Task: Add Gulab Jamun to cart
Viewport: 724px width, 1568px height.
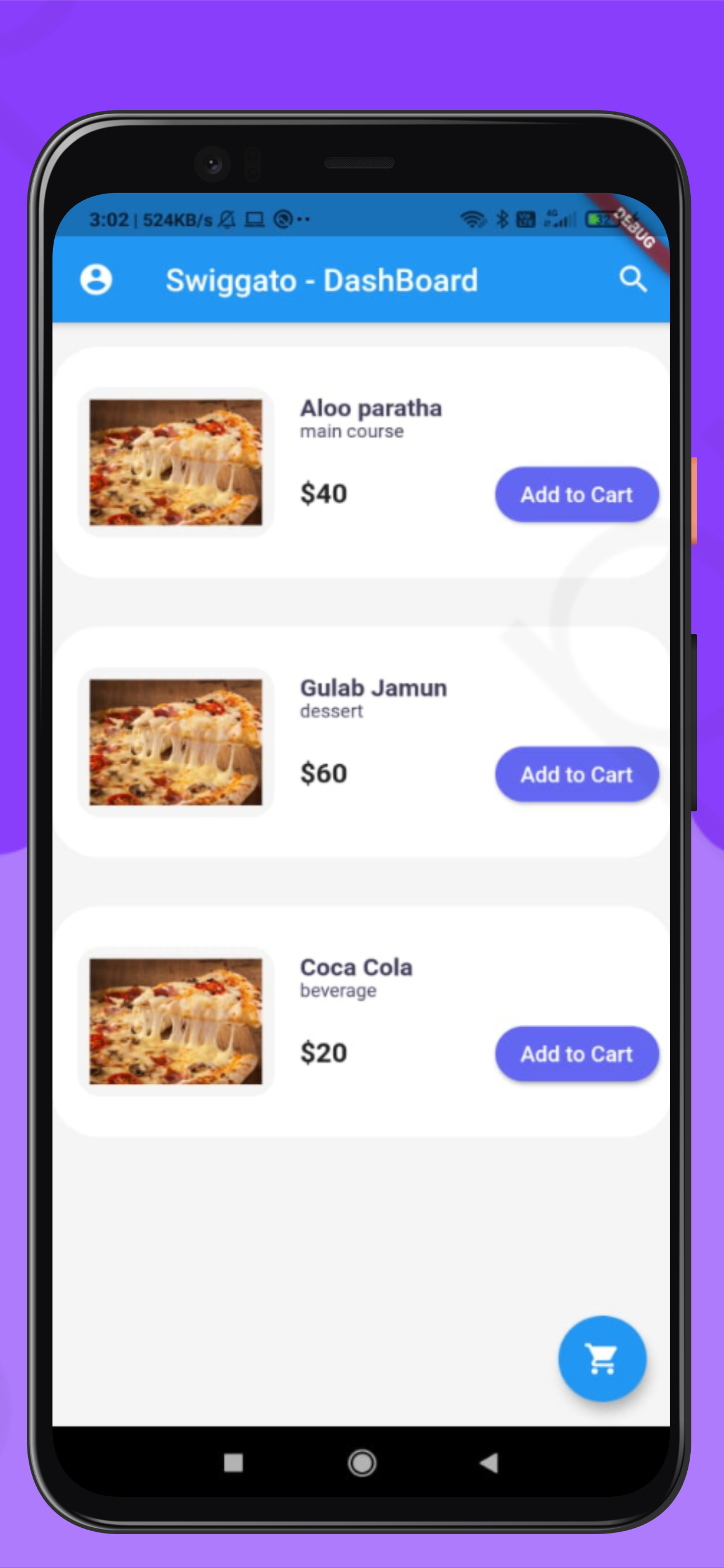Action: point(576,774)
